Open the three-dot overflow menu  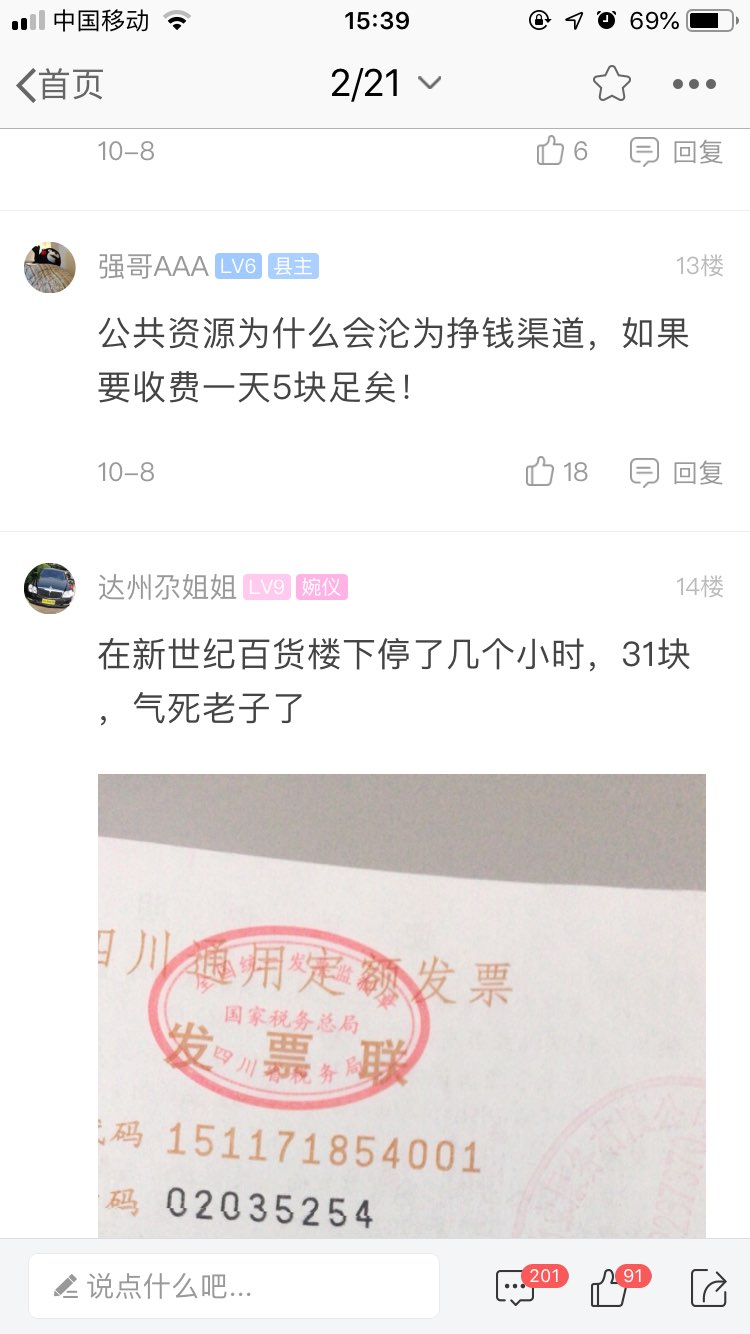point(694,84)
